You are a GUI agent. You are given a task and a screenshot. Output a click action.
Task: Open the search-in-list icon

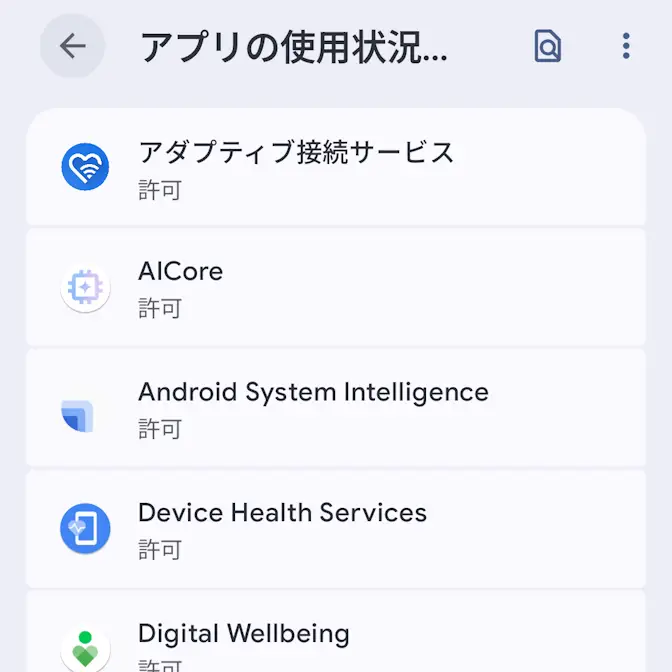coord(547,46)
